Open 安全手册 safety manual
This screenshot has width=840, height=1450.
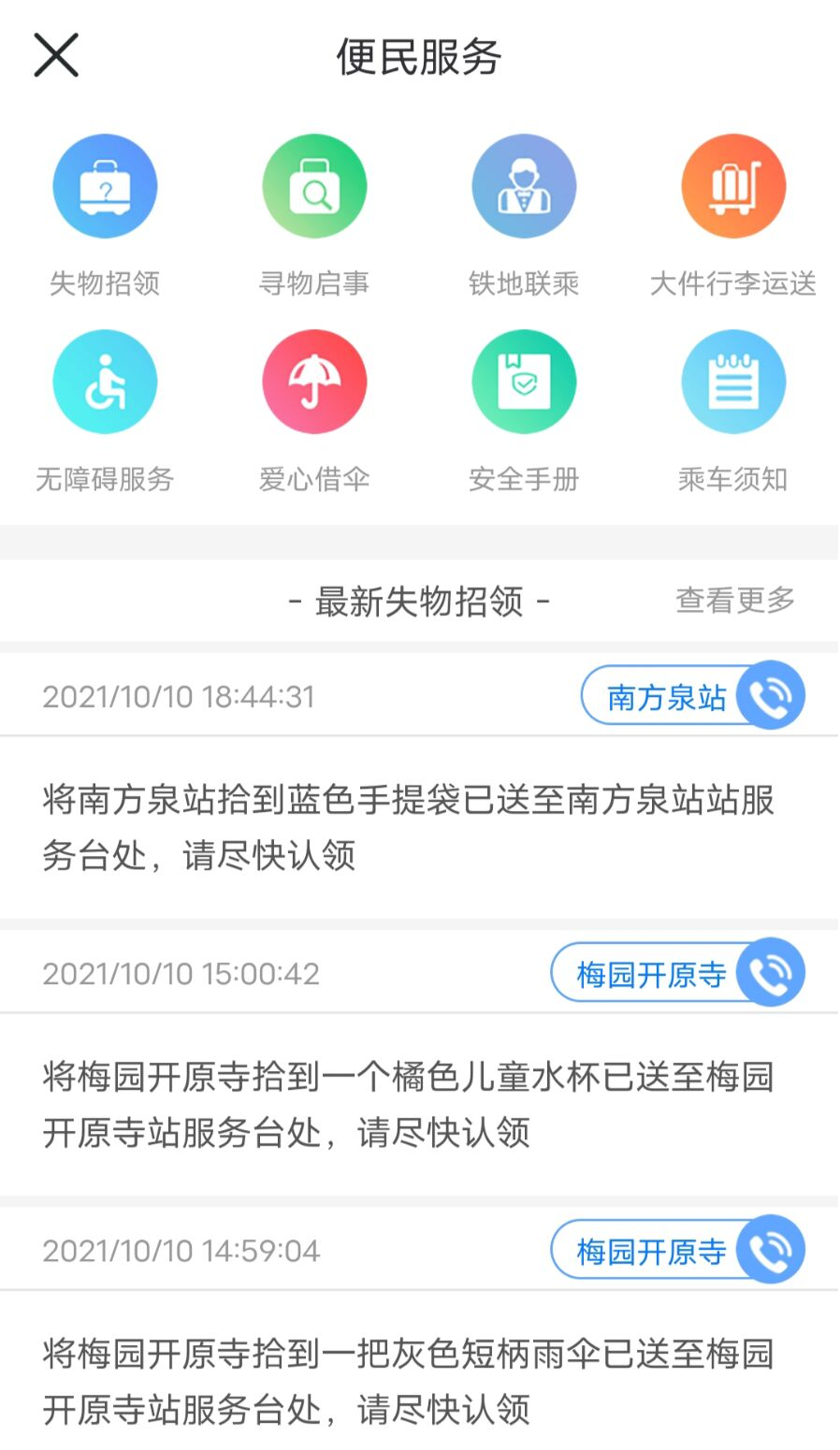[524, 413]
